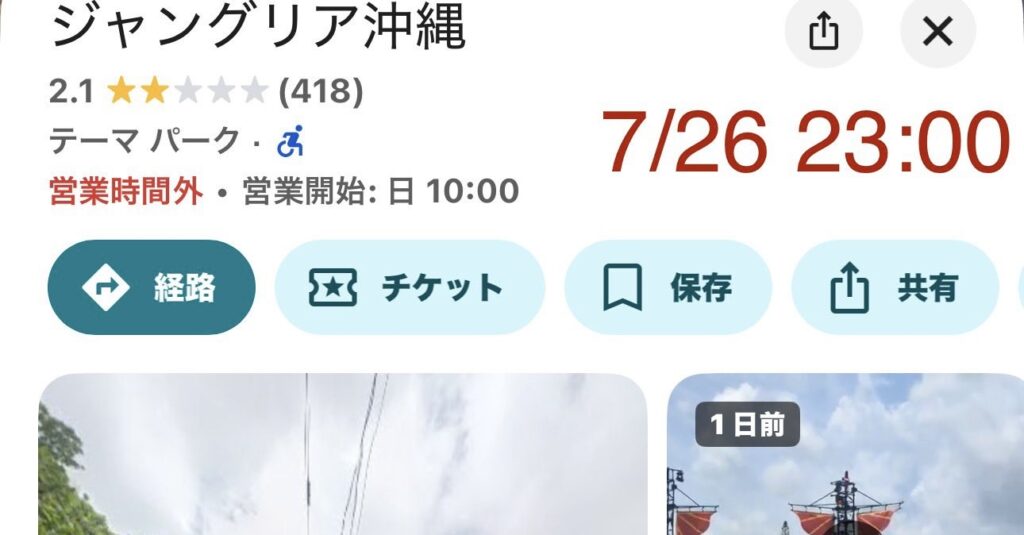1024x535 pixels.
Task: Tap the 共有 share chip
Action: pyautogui.click(x=894, y=288)
